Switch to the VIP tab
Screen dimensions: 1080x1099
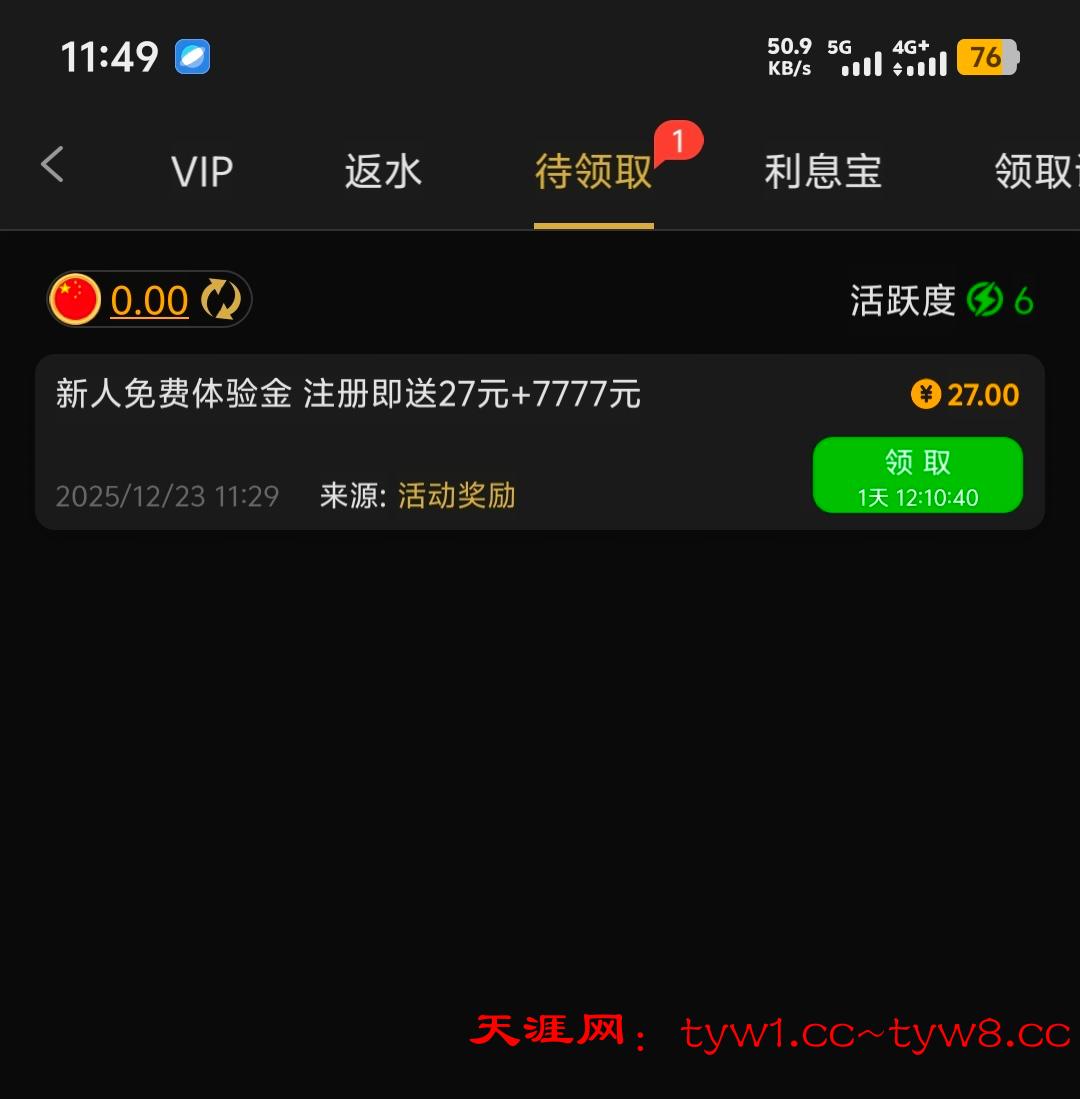click(x=202, y=172)
